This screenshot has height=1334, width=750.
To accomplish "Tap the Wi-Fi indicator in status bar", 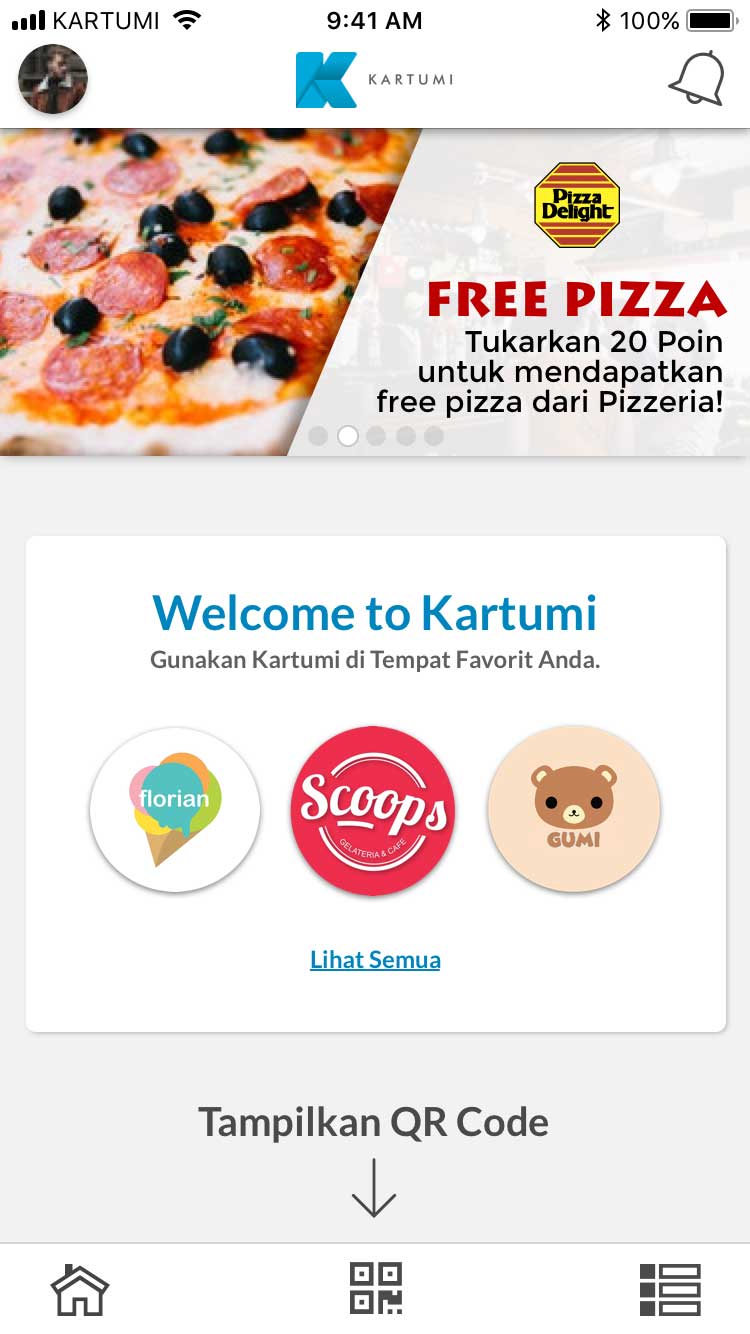I will (185, 16).
